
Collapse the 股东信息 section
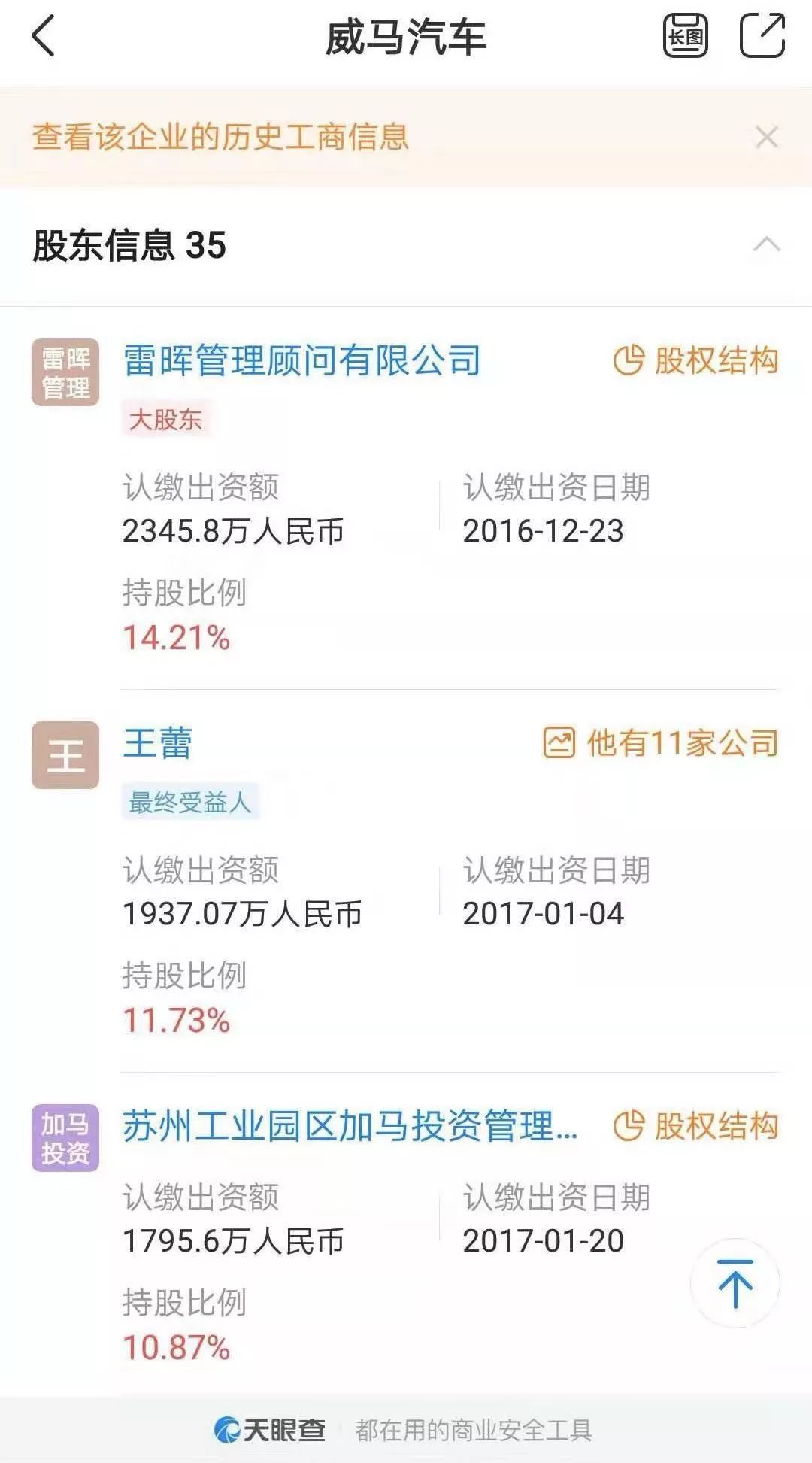point(766,245)
